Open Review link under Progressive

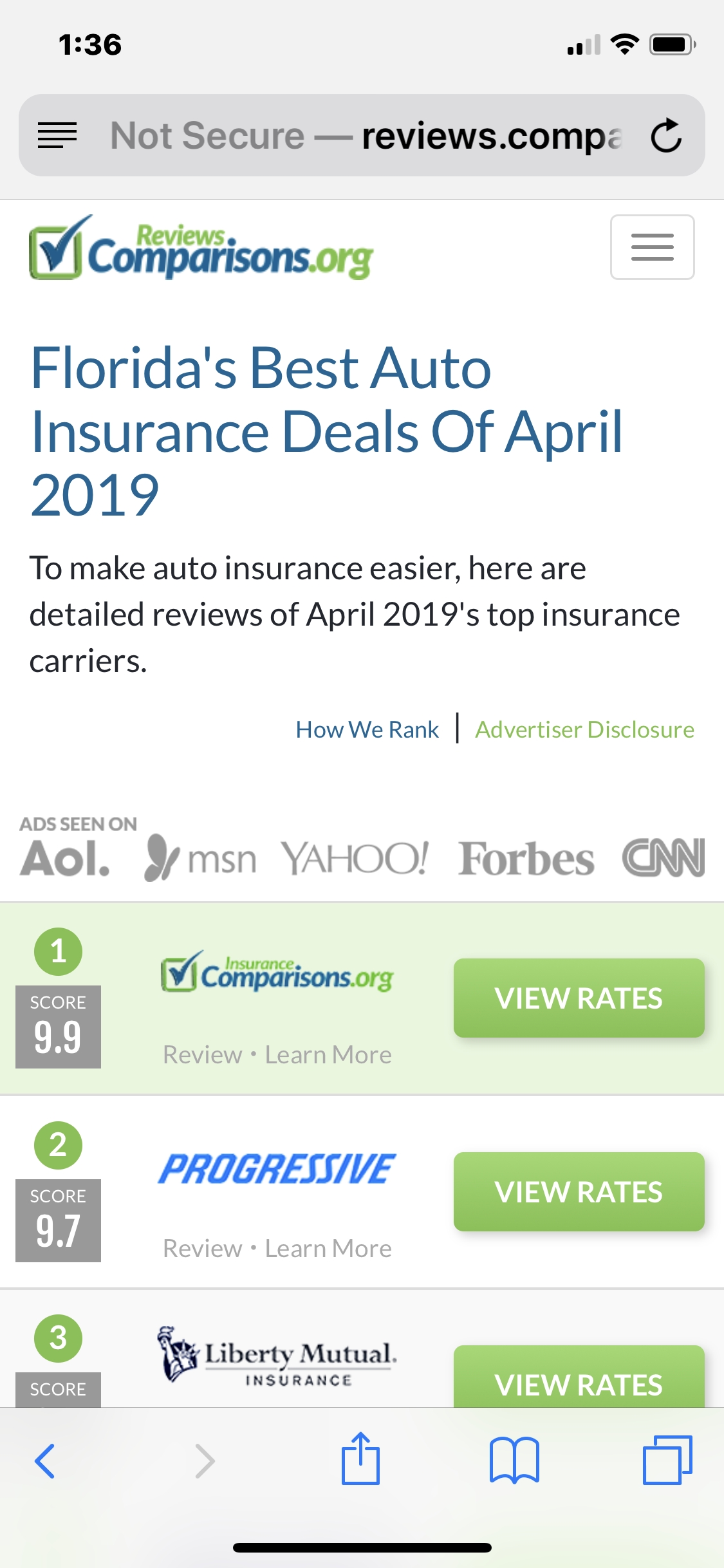[x=202, y=1249]
